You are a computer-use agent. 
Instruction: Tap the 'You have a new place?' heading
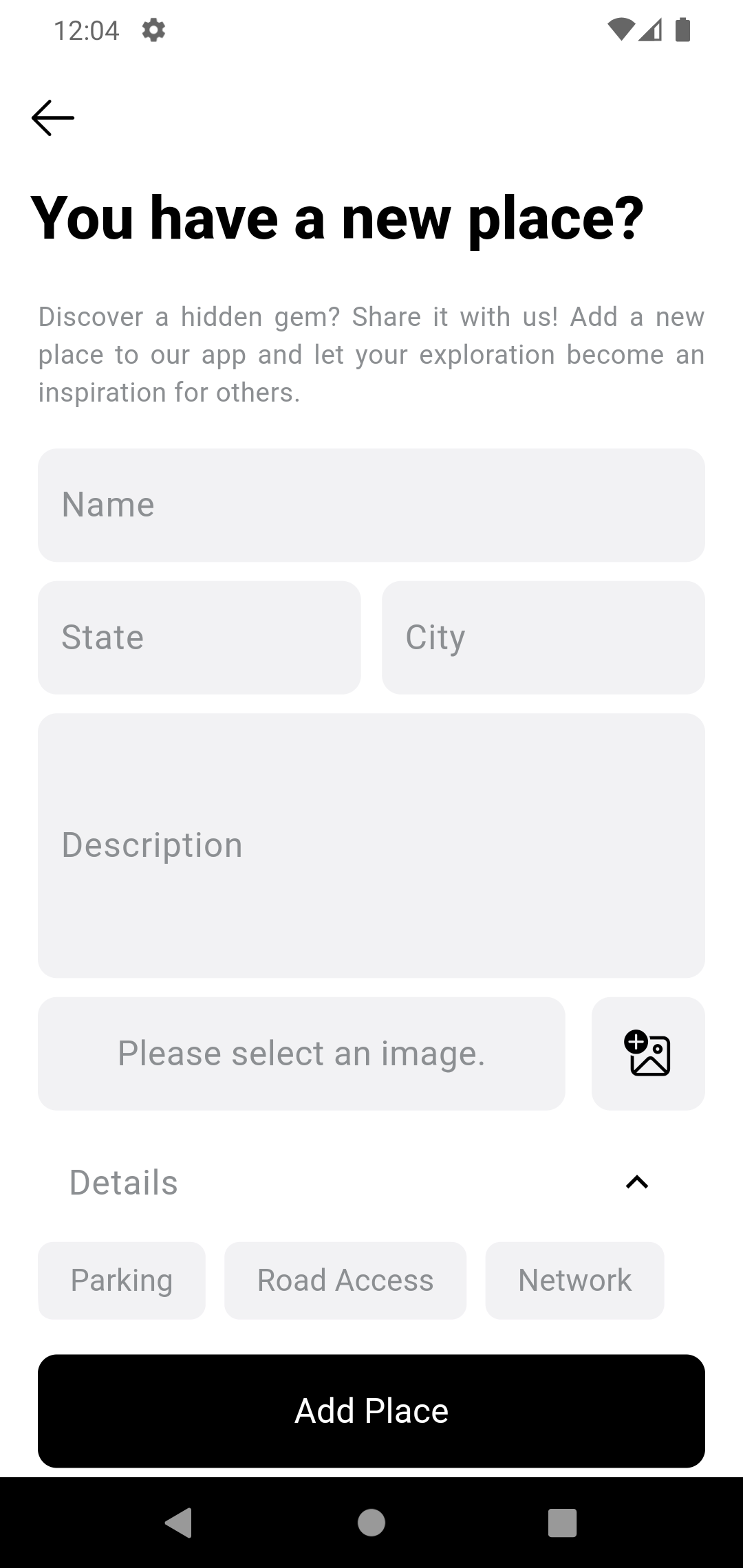point(340,217)
